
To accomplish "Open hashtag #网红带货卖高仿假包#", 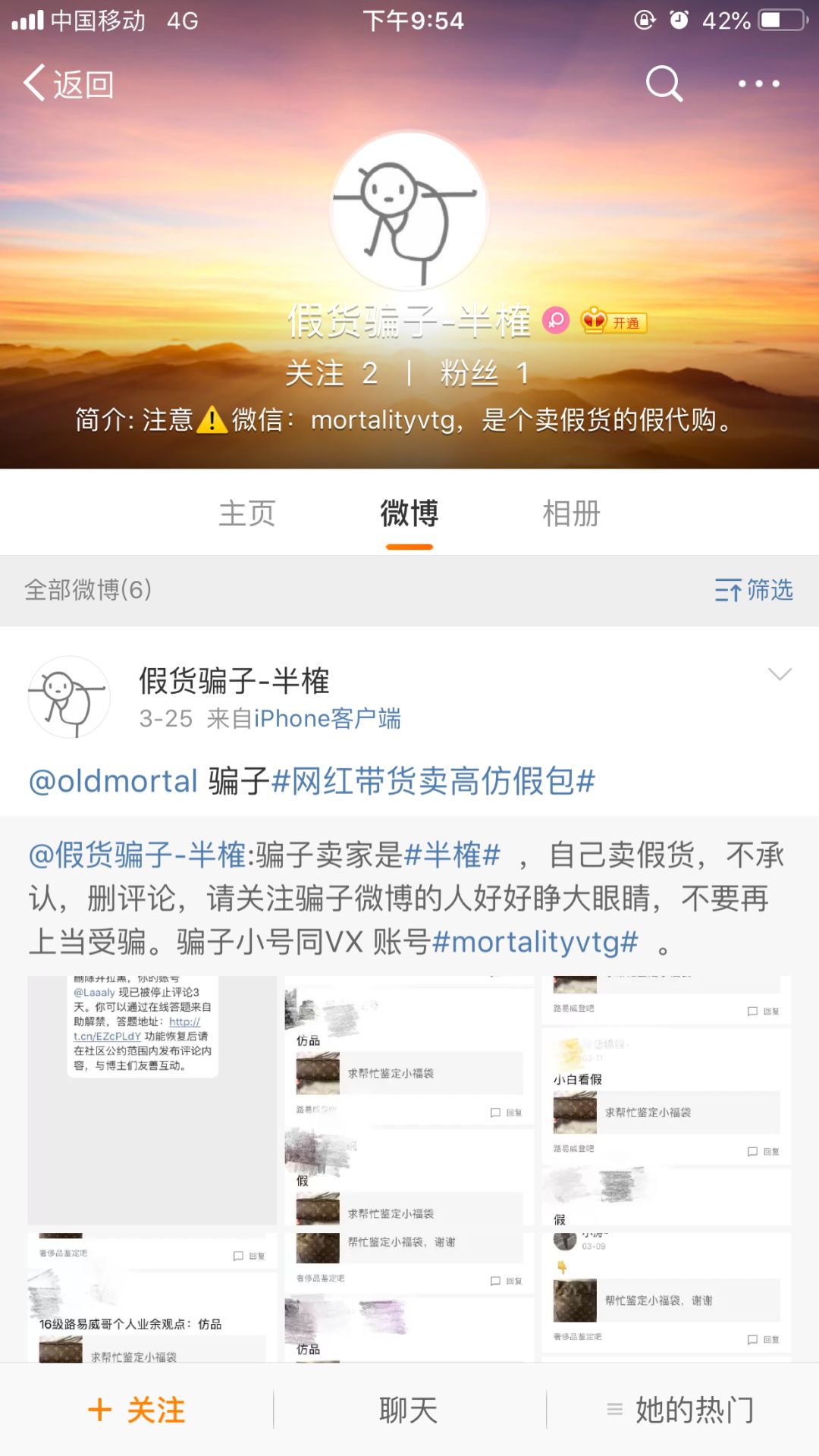I will 433,781.
